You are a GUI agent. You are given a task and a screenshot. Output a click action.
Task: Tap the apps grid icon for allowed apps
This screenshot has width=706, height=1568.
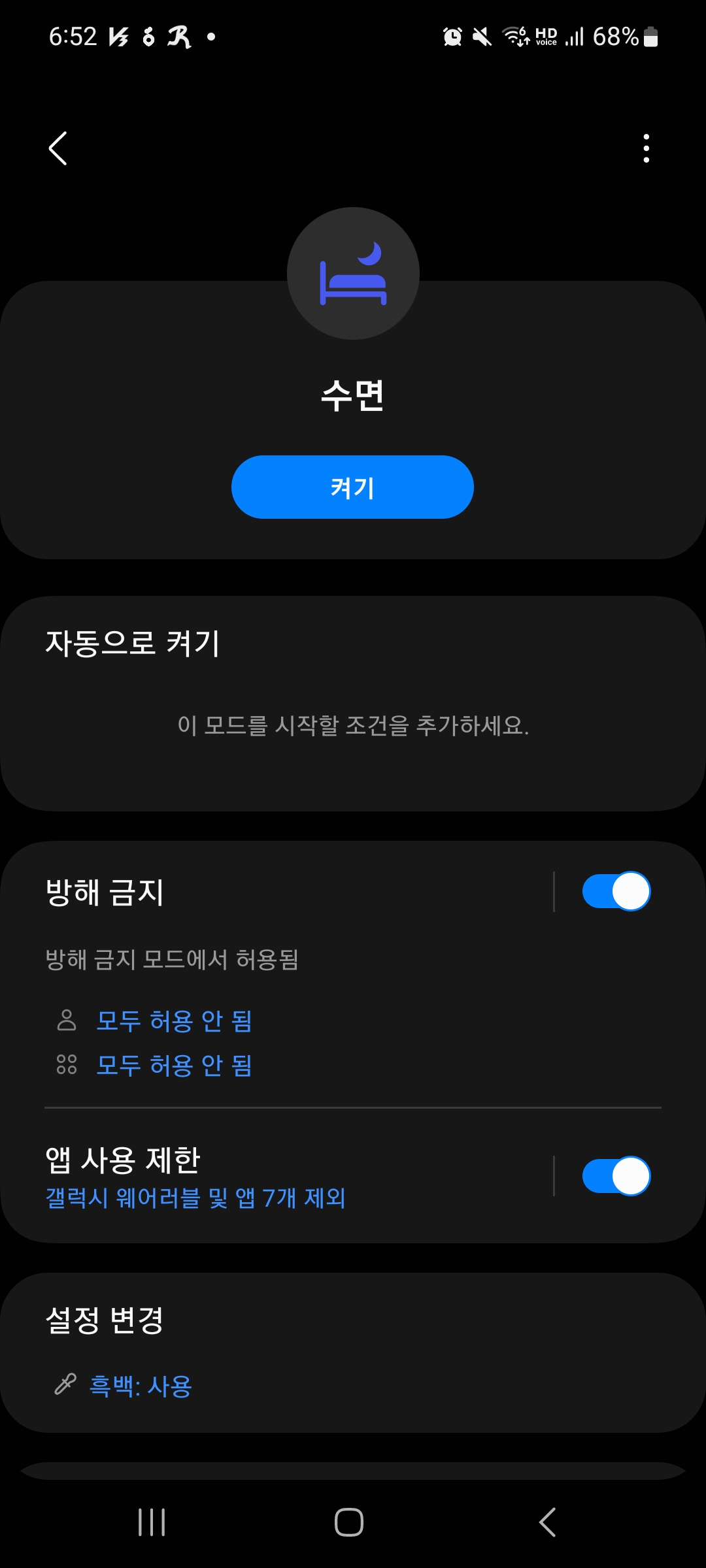pyautogui.click(x=66, y=1064)
